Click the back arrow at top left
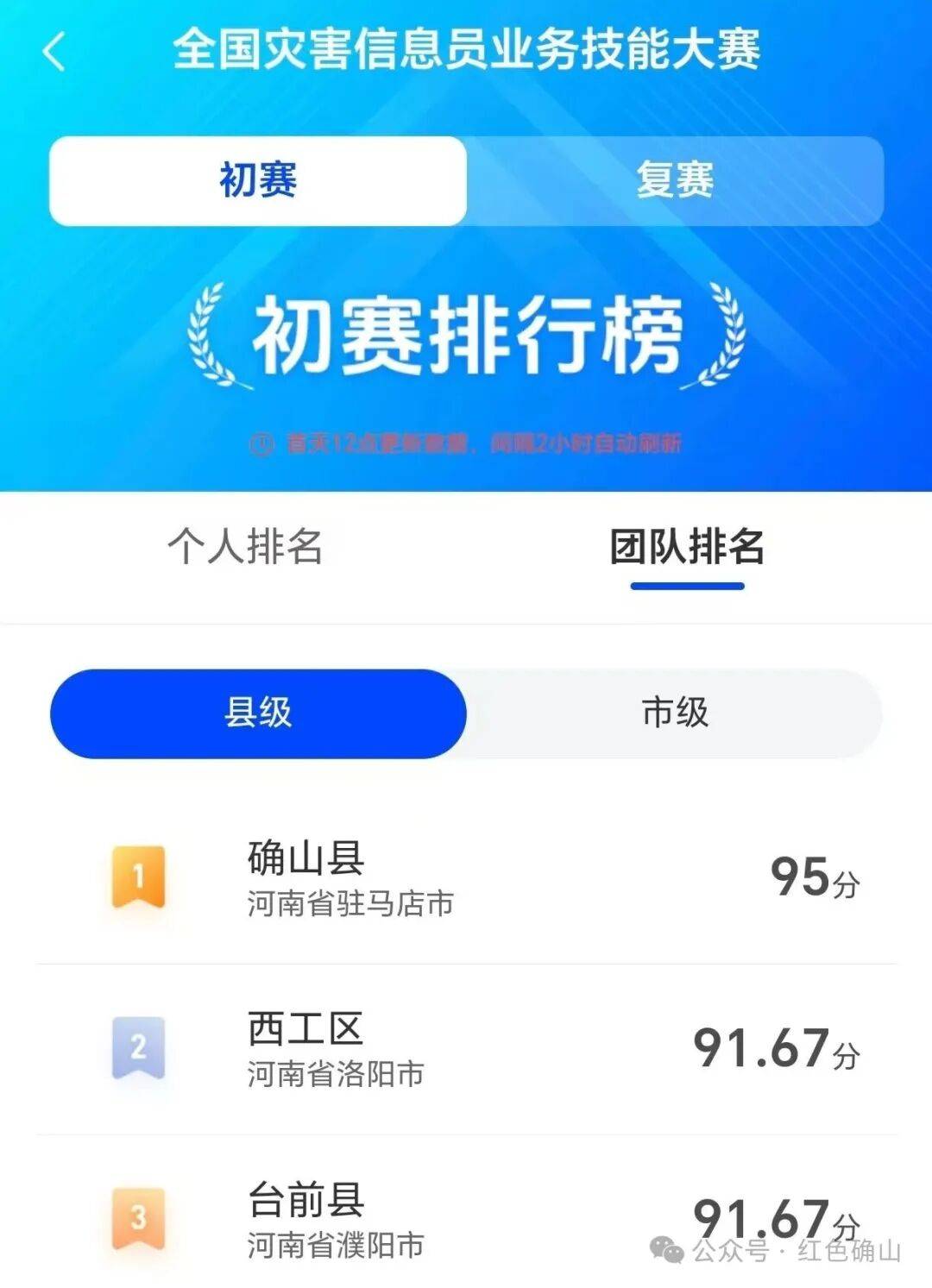 pos(54,50)
